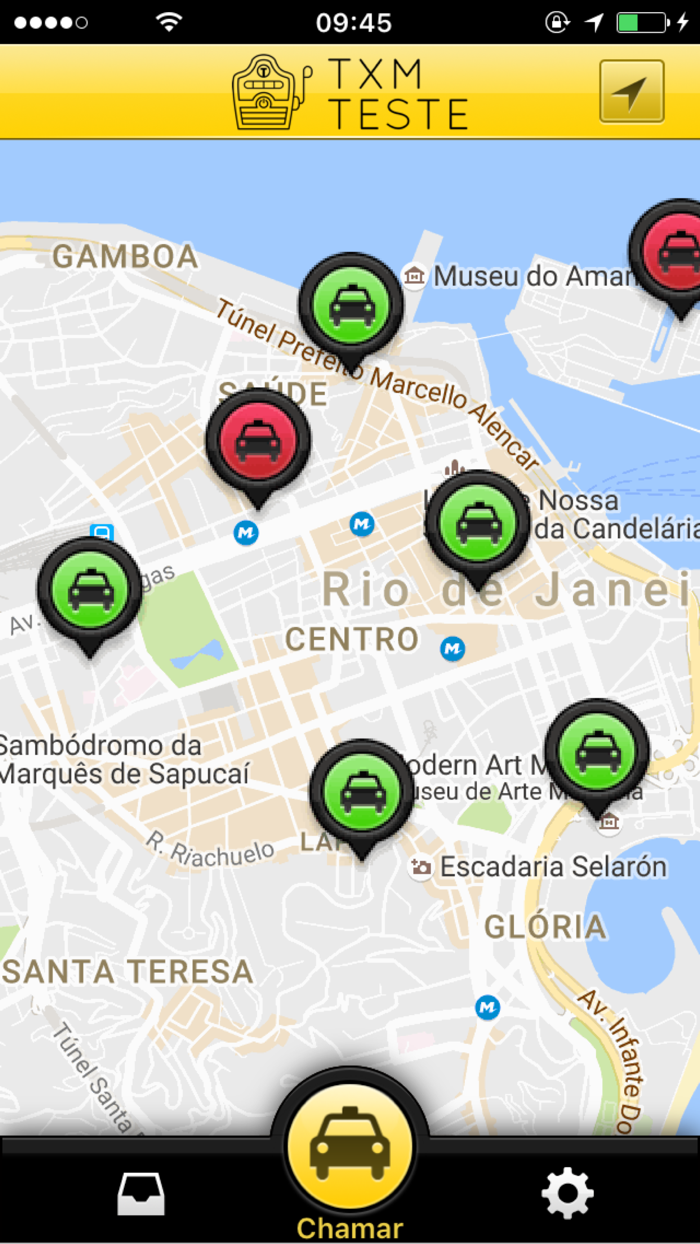Select the green taxi by Modern Art Museum
The image size is (700, 1244).
tap(597, 750)
